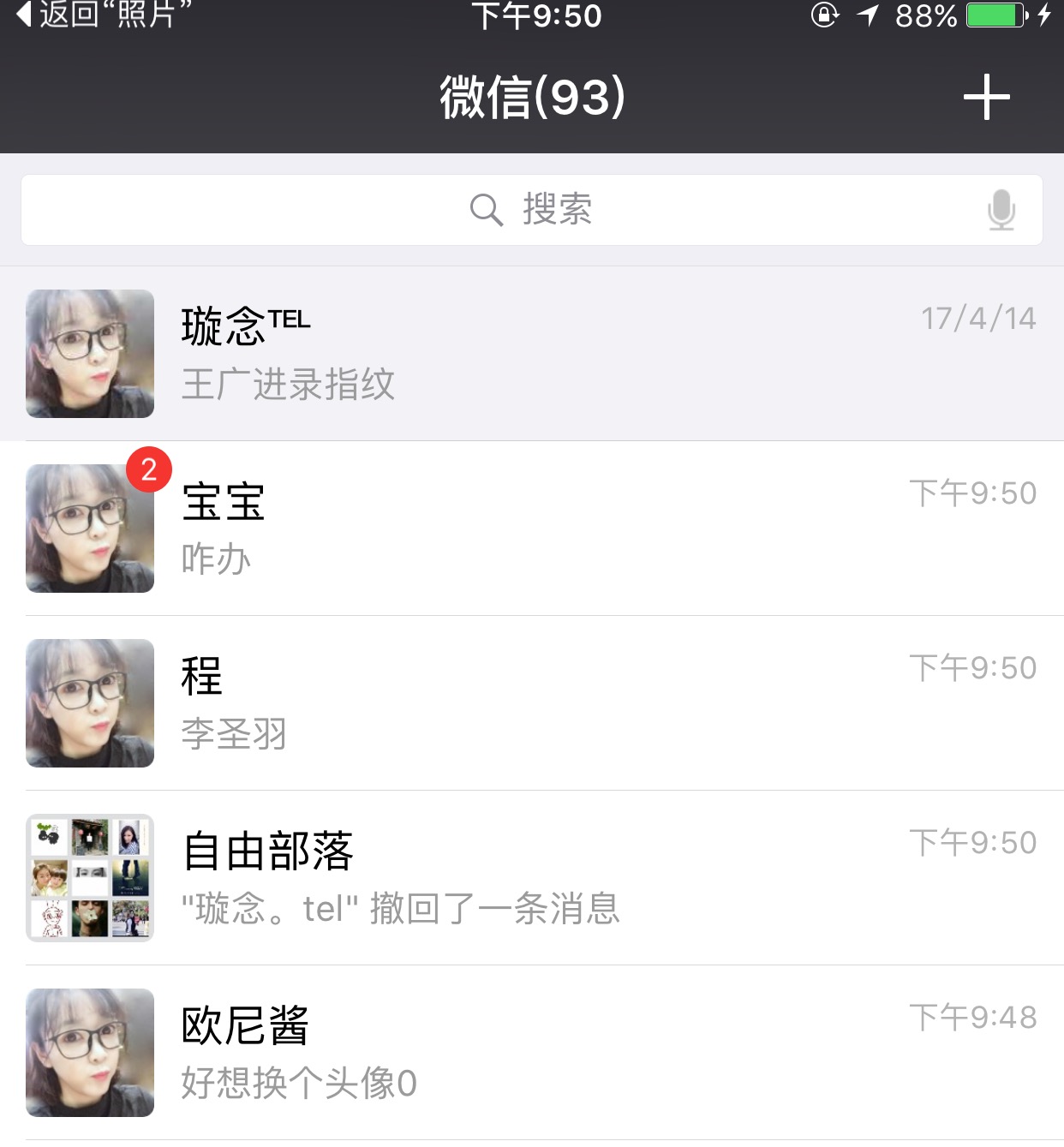Open the chat with 璇念TEL
Screen dimensions: 1064x1147
[x=531, y=354]
